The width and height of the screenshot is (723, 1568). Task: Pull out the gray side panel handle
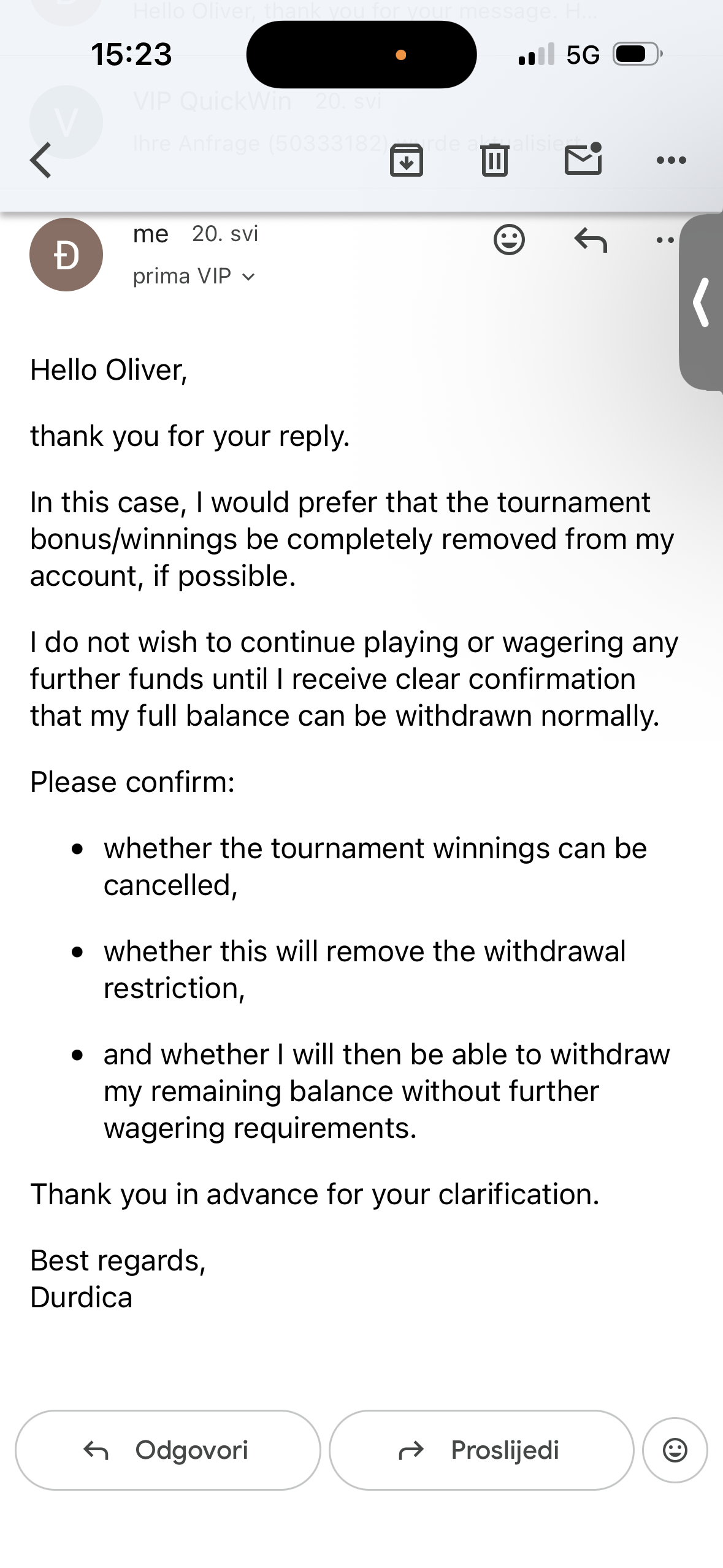click(701, 302)
